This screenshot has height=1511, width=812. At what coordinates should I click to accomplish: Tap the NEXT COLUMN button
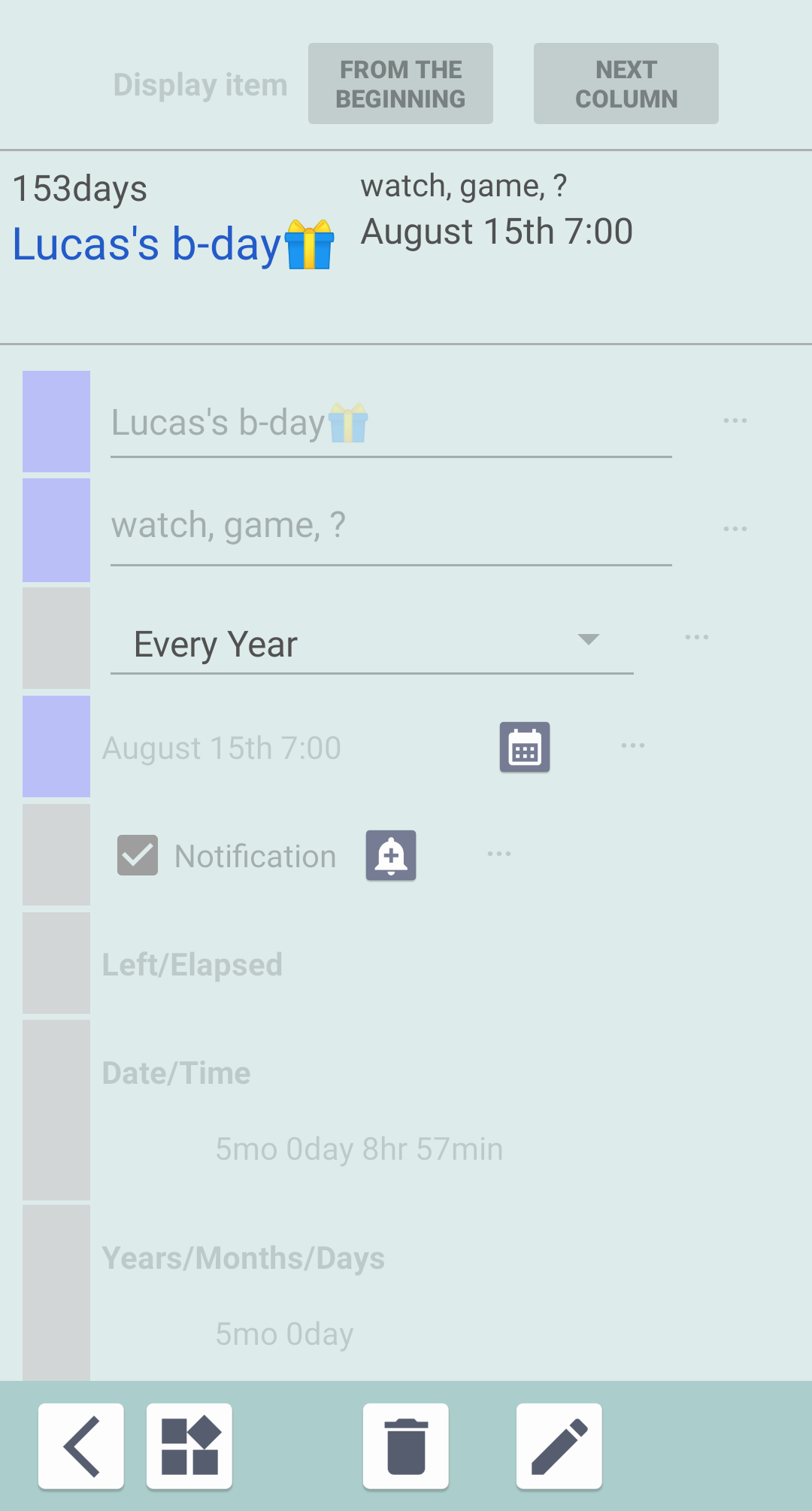pos(626,83)
